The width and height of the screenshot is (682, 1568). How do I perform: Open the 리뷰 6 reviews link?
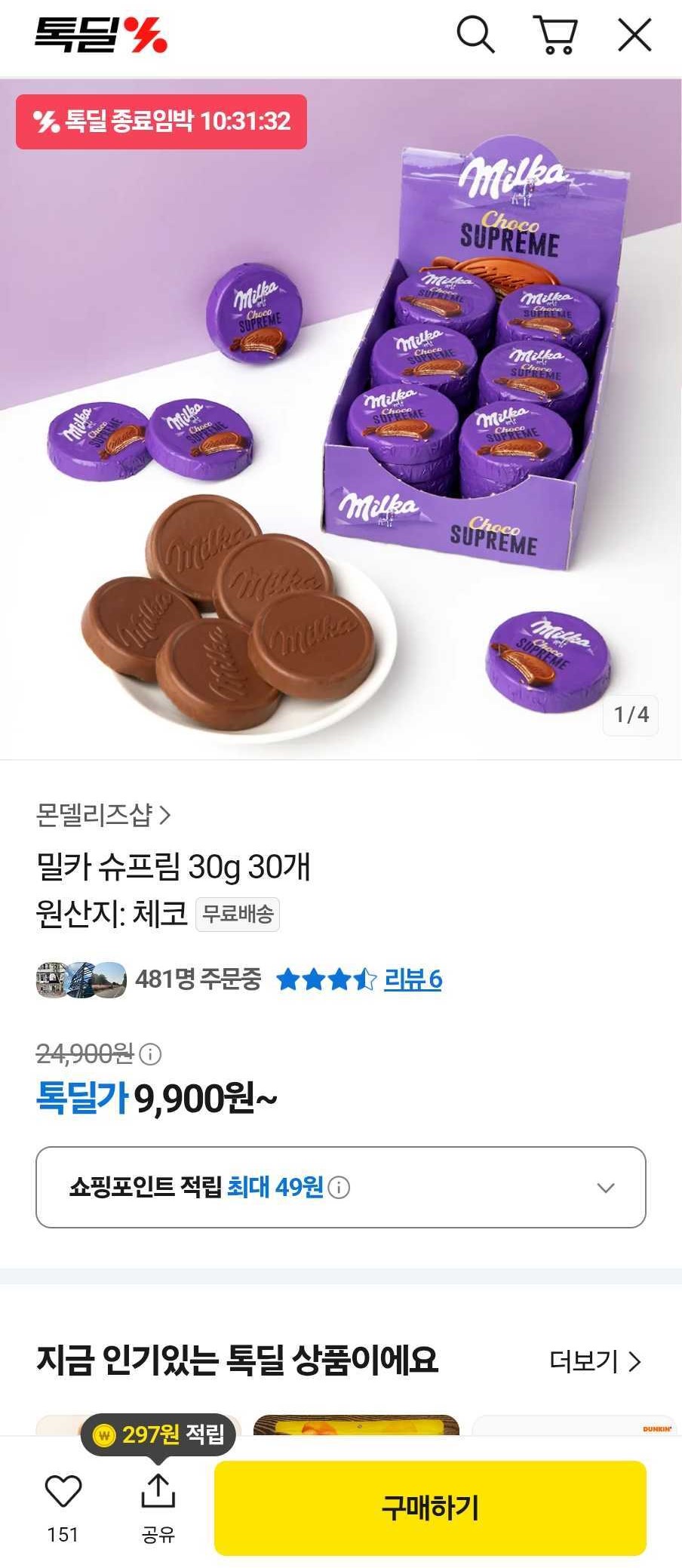point(413,979)
